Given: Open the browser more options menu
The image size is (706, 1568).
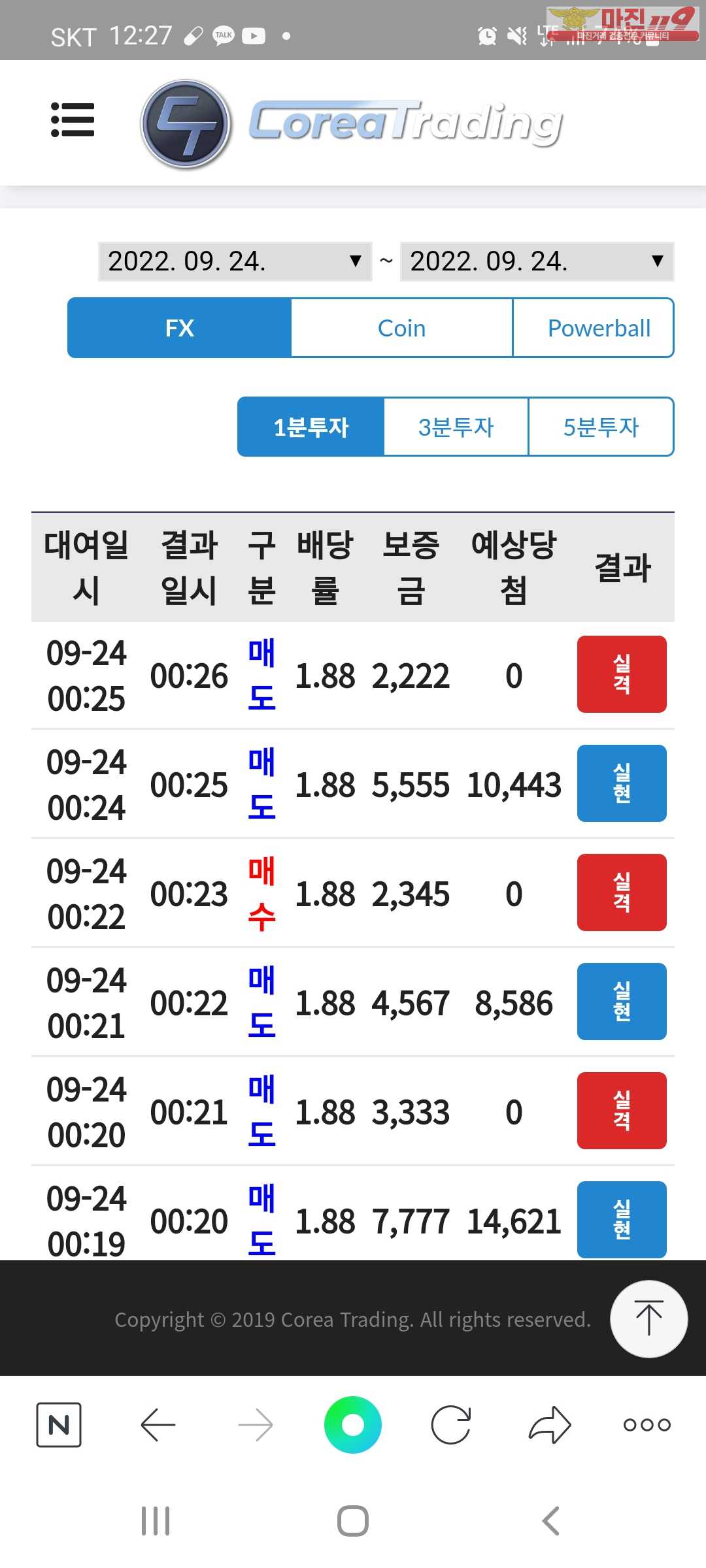Looking at the screenshot, I should 647,1425.
